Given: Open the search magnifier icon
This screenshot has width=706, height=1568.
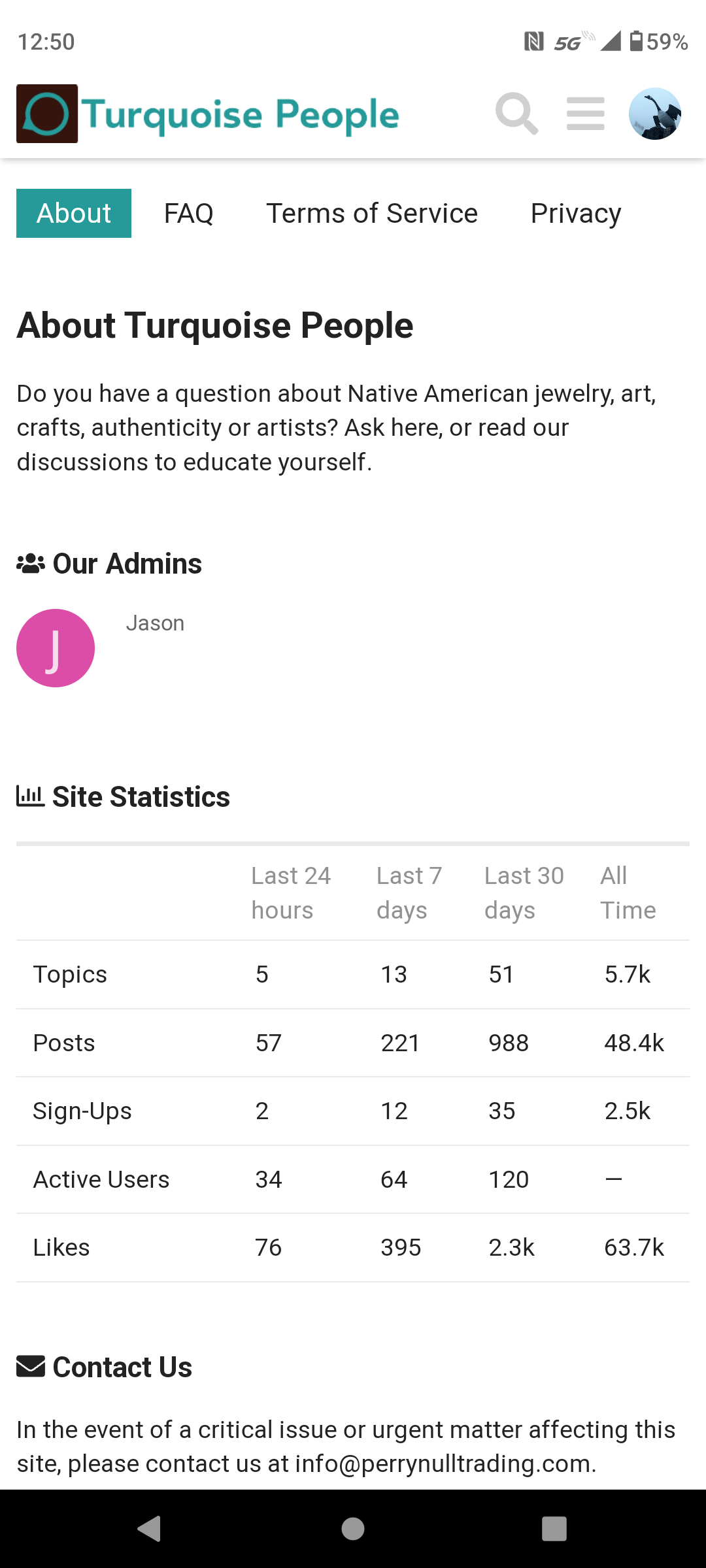Looking at the screenshot, I should 516,114.
